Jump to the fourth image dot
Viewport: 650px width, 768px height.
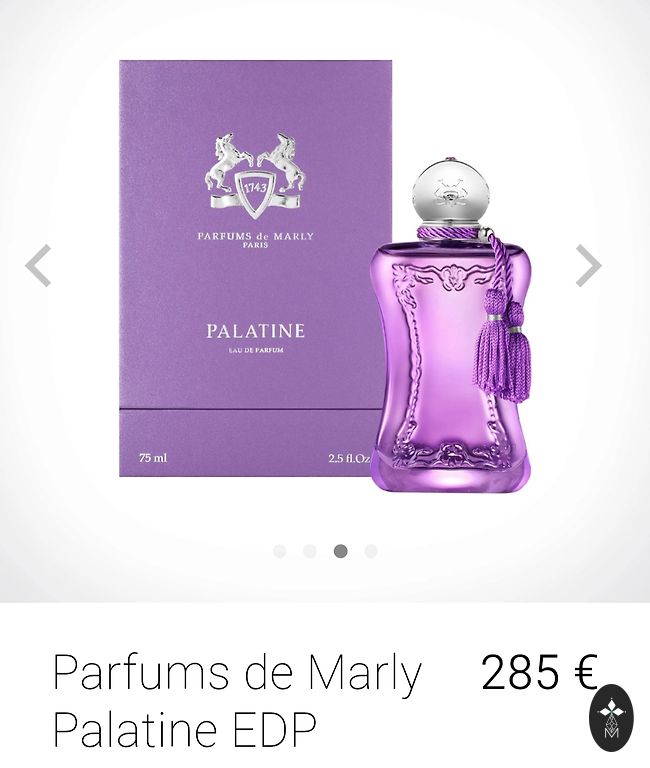click(371, 551)
